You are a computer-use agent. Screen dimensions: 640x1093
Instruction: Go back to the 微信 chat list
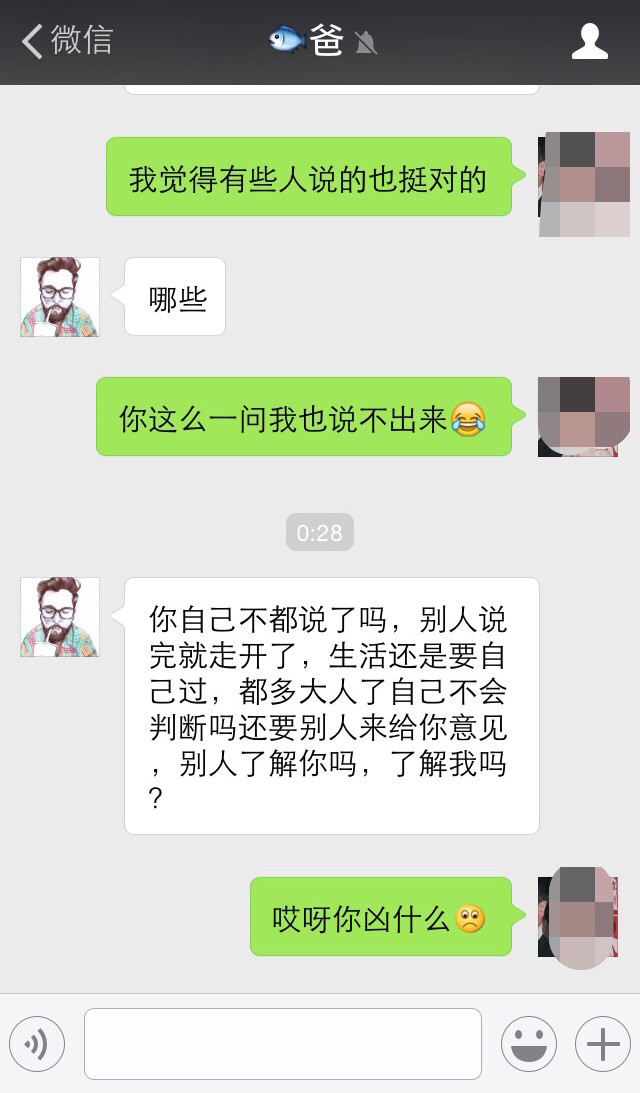[x=66, y=41]
